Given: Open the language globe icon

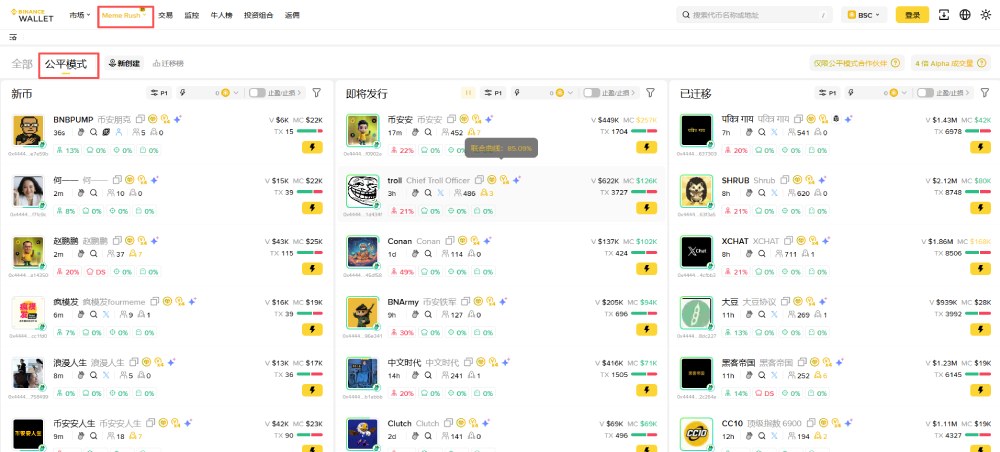Looking at the screenshot, I should (965, 15).
